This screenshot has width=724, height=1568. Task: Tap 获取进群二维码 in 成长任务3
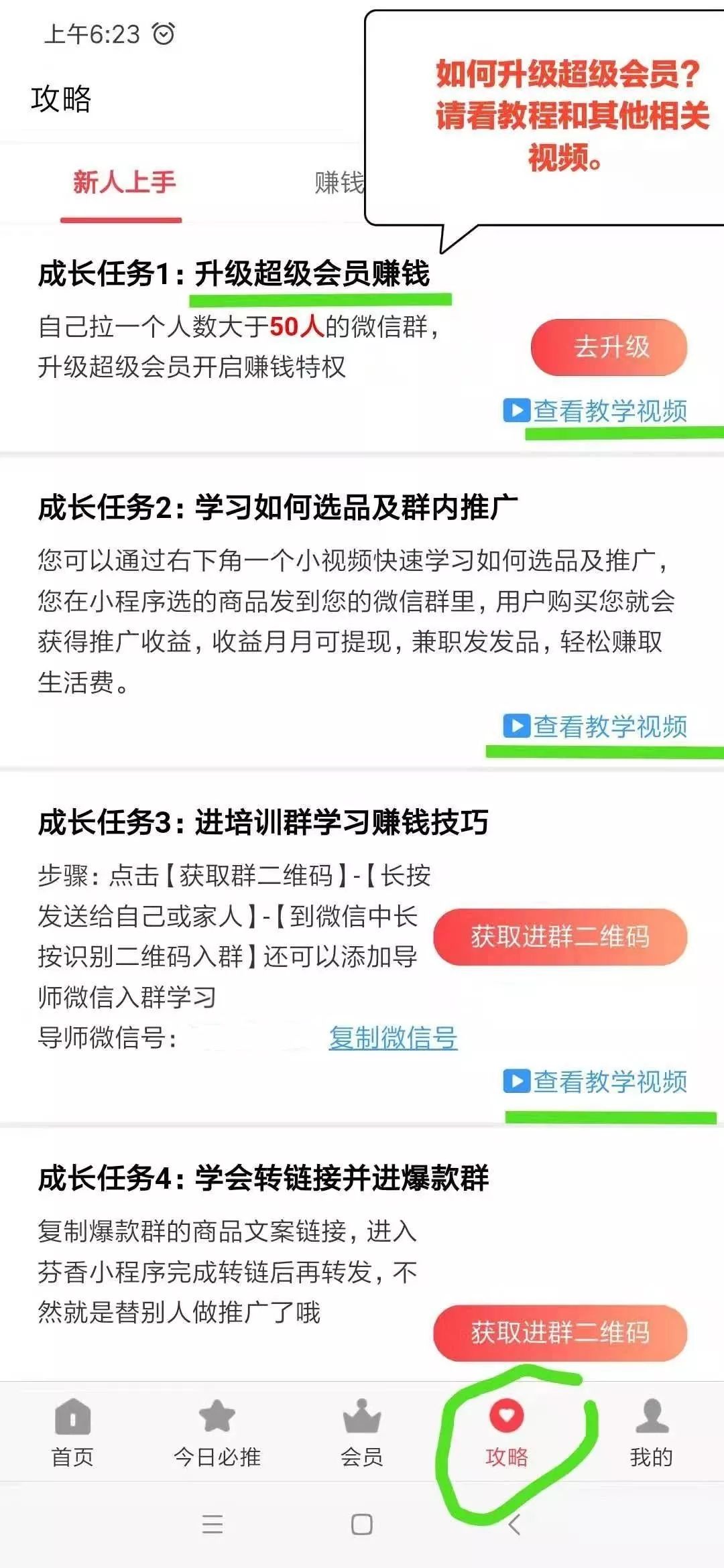[560, 937]
